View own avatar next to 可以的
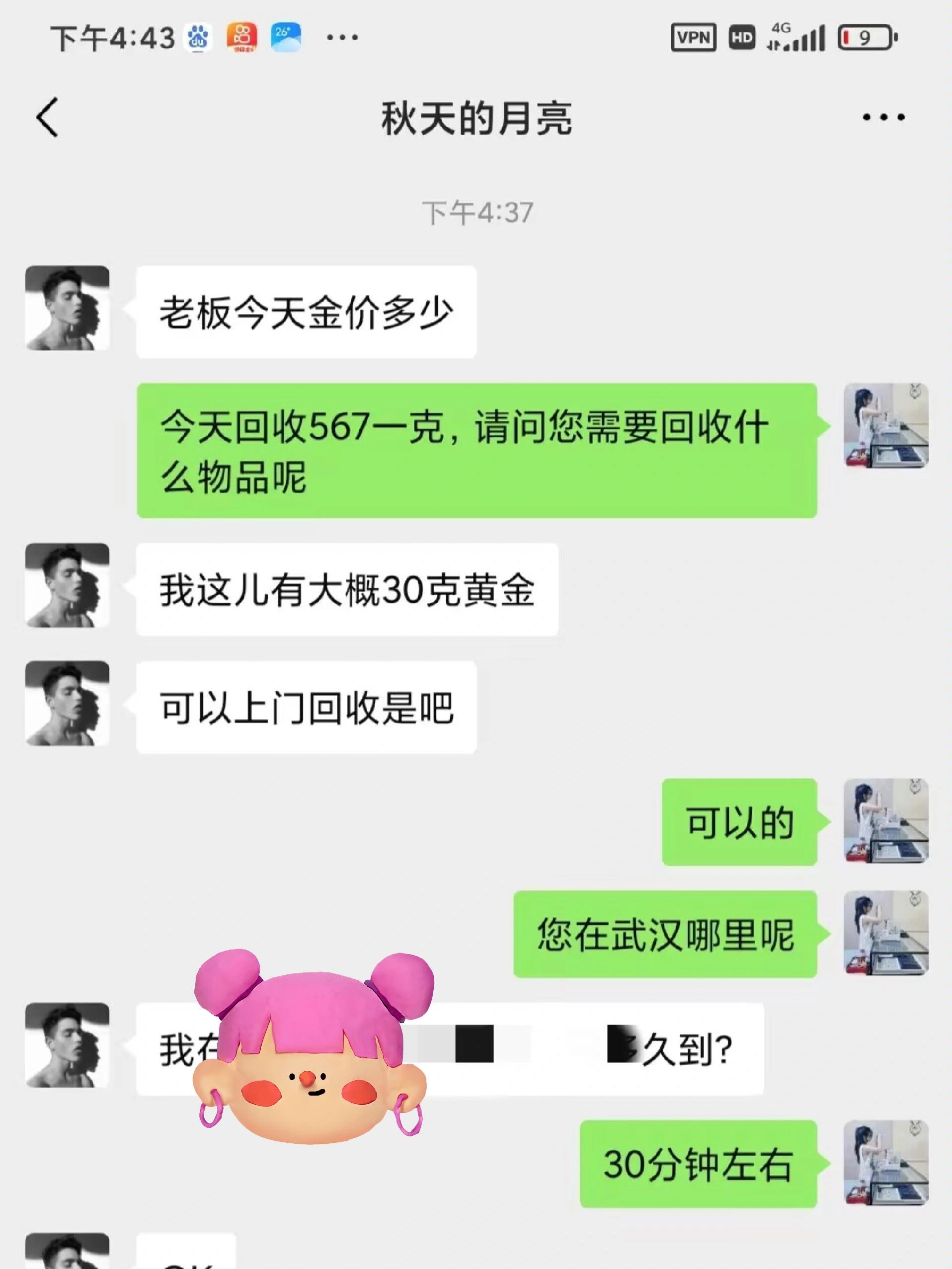This screenshot has height=1269, width=952. 885,821
